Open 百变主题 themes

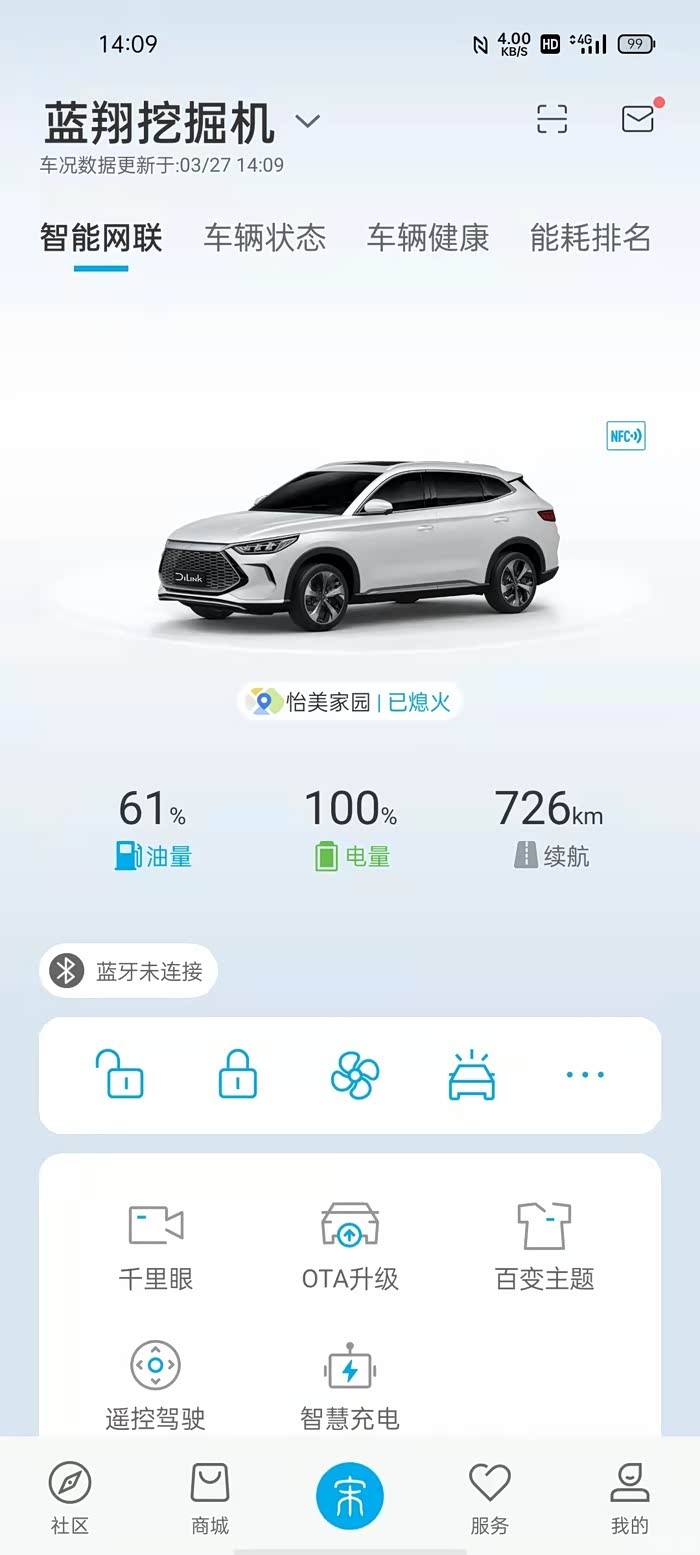(545, 1246)
